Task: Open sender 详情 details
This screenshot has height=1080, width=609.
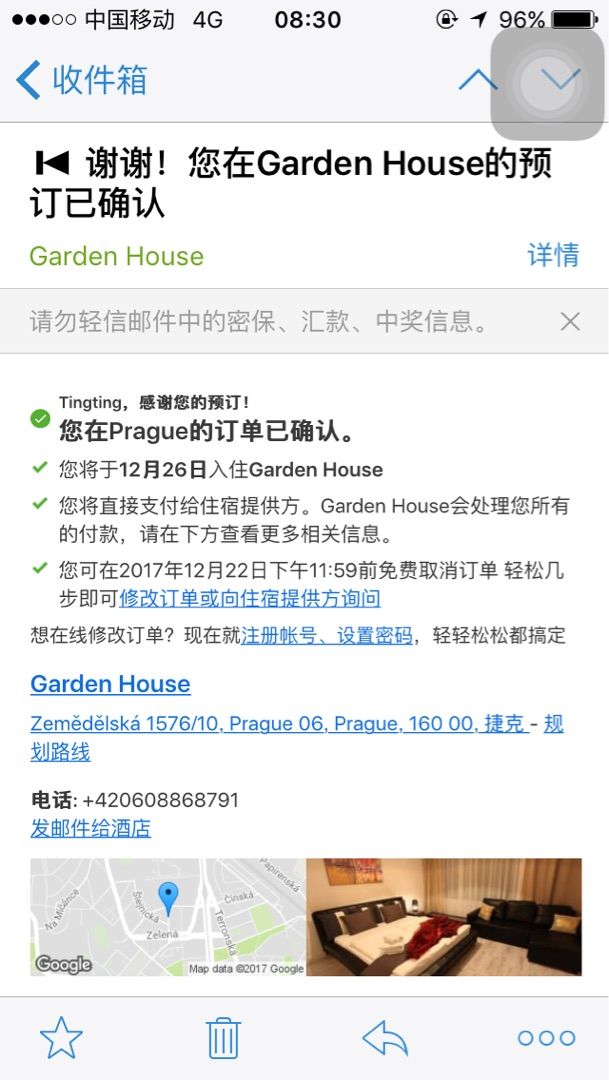Action: pos(553,255)
